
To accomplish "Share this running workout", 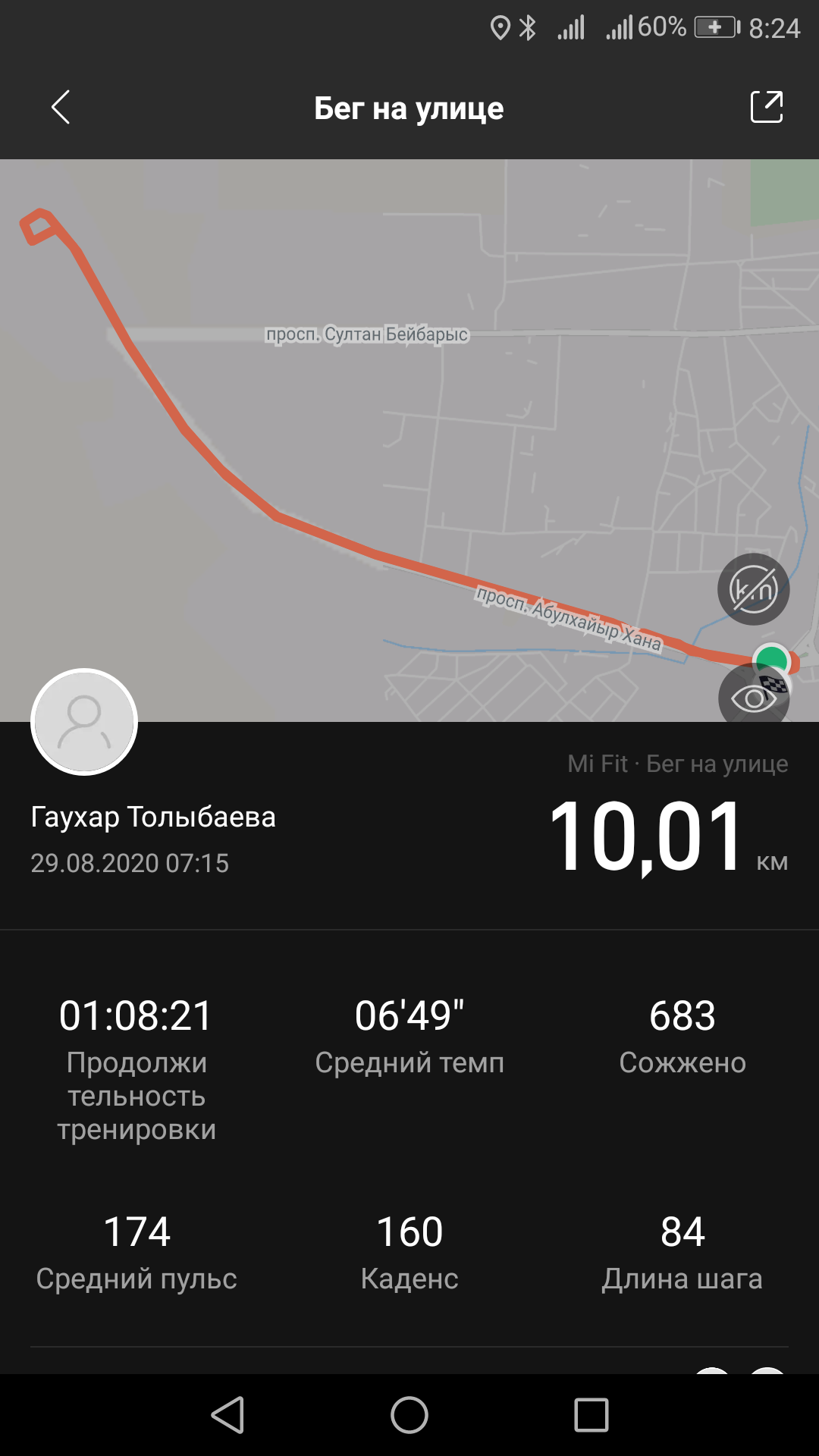I will tap(766, 107).
